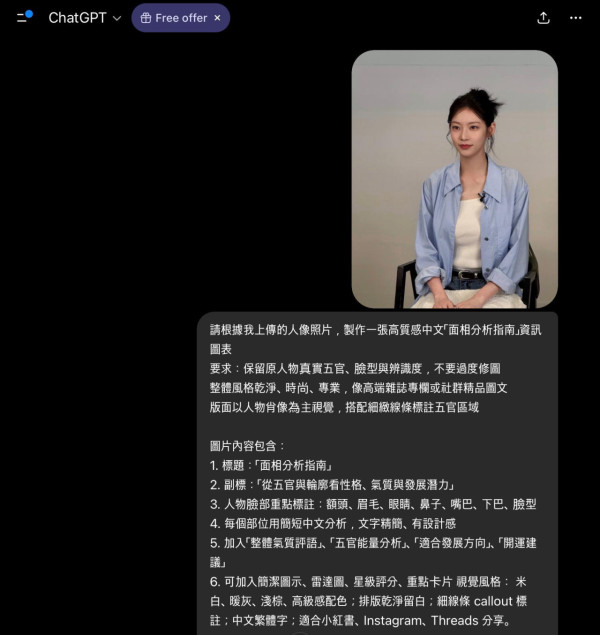600x635 pixels.
Task: Open the sidebar menu
Action: [x=24, y=17]
